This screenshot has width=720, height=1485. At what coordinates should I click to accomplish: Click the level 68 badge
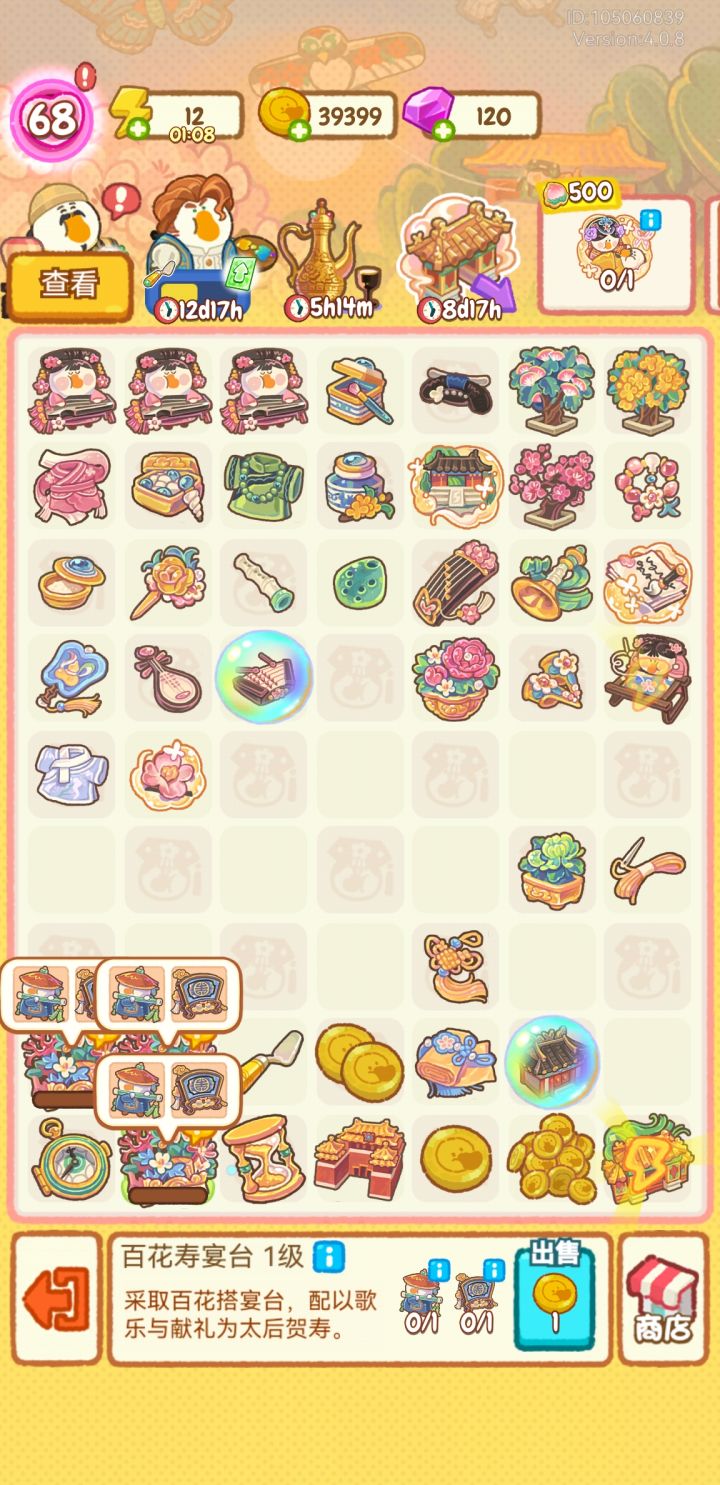pos(54,115)
